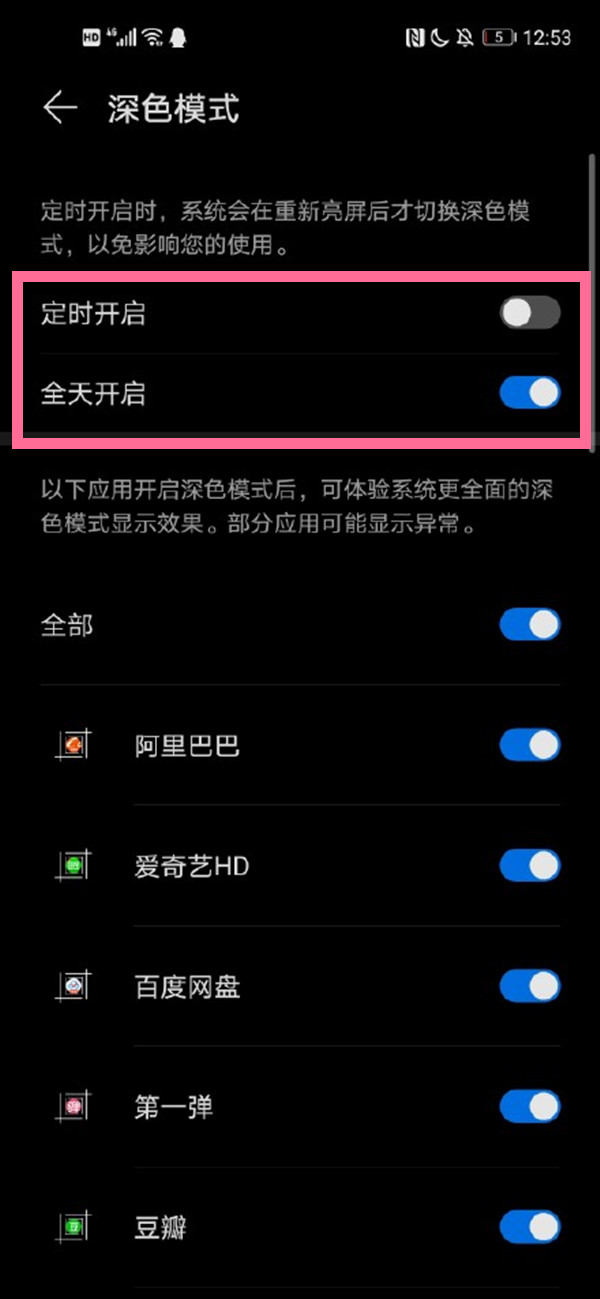Enable the 定时开启 switch
Viewport: 600px width, 1299px height.
tap(529, 313)
